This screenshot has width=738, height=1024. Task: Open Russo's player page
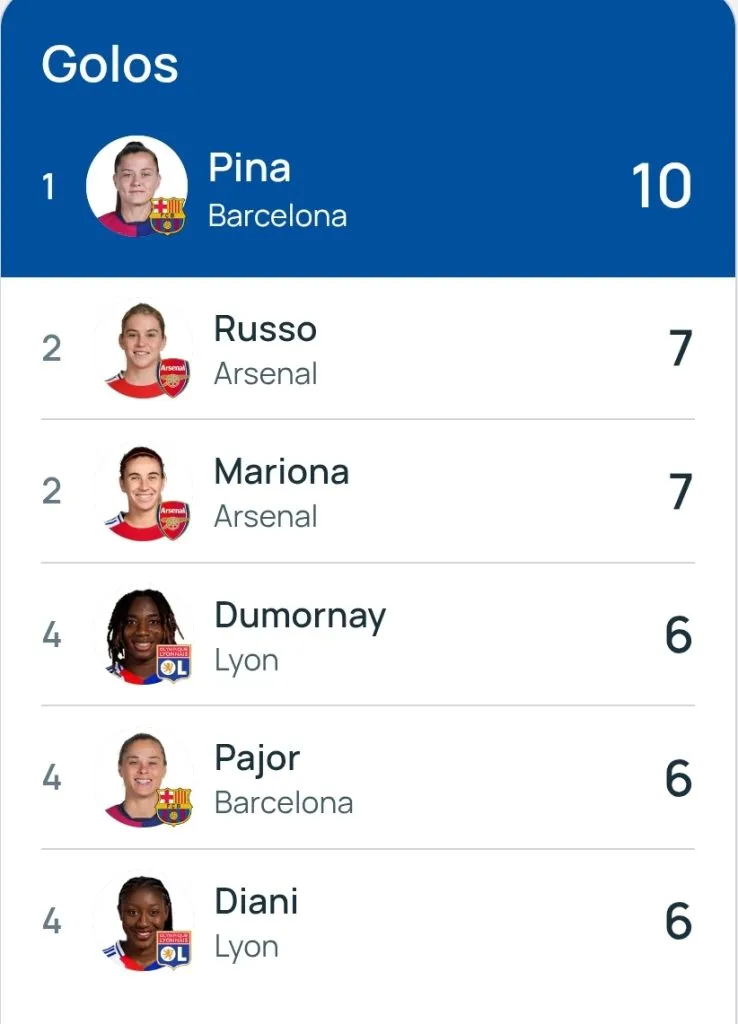click(265, 330)
